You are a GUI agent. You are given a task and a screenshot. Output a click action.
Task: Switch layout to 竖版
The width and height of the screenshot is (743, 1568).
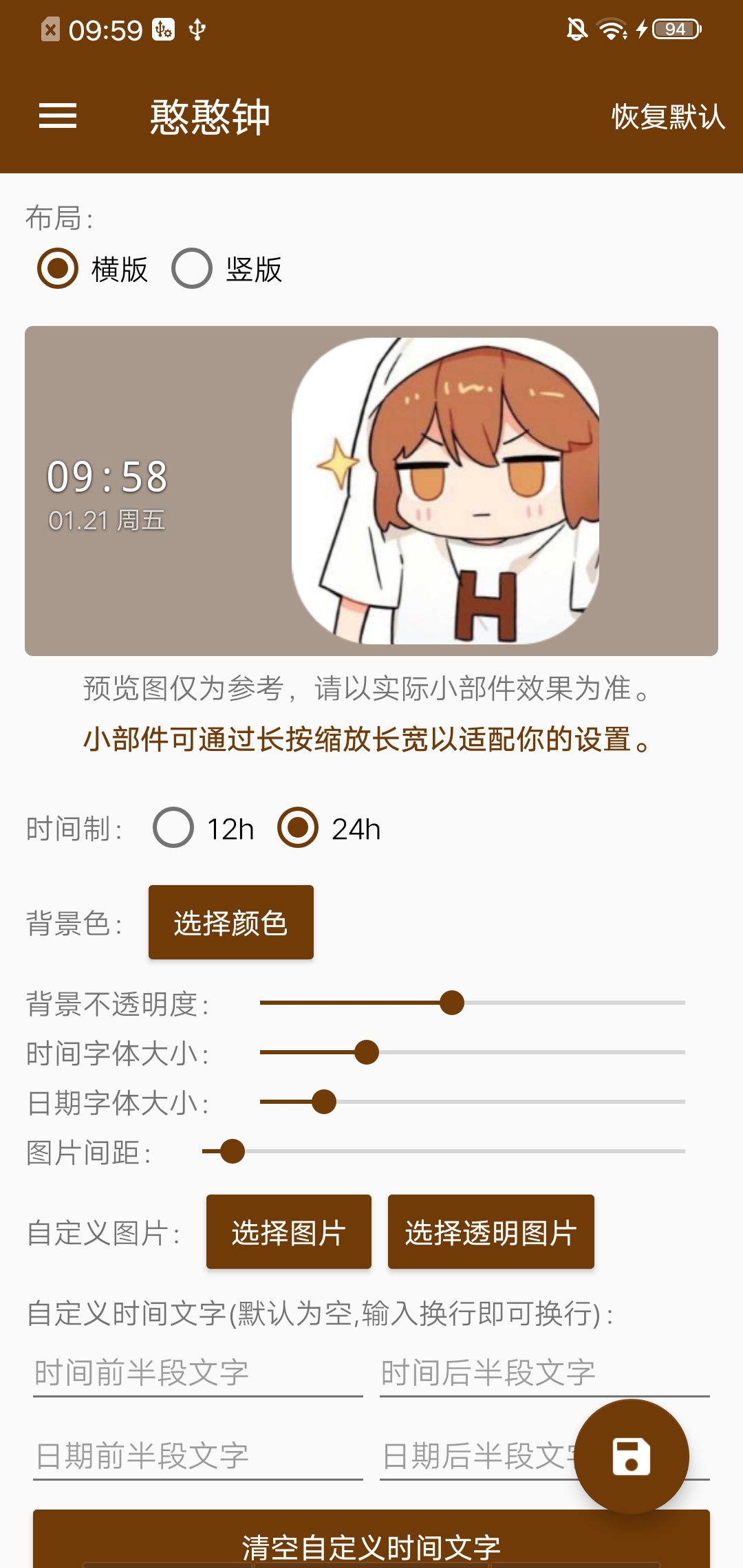point(191,270)
